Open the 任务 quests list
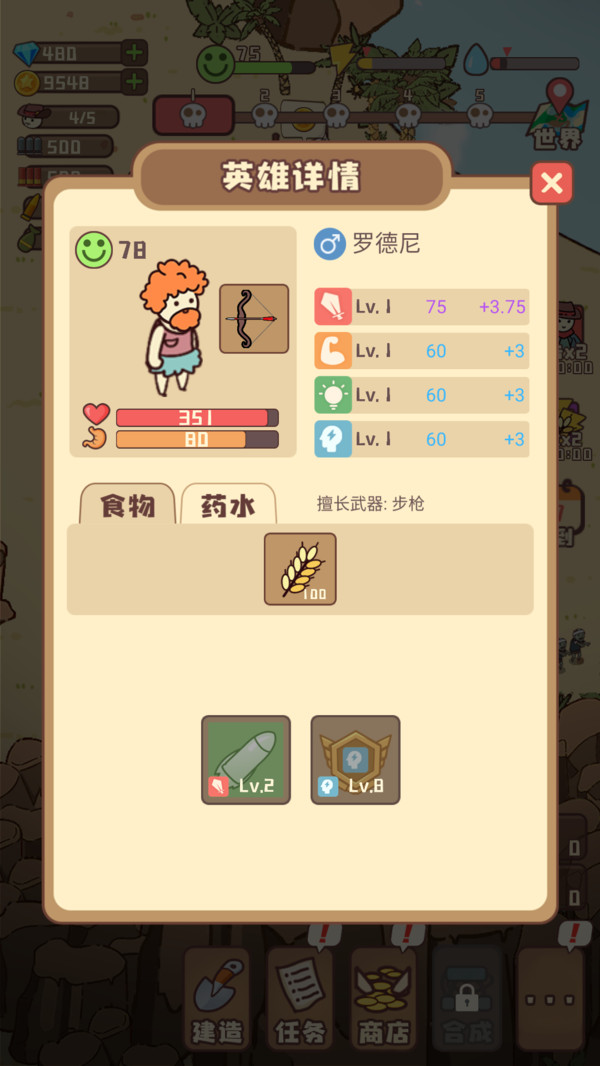Screen dimensions: 600x1066 301,1000
